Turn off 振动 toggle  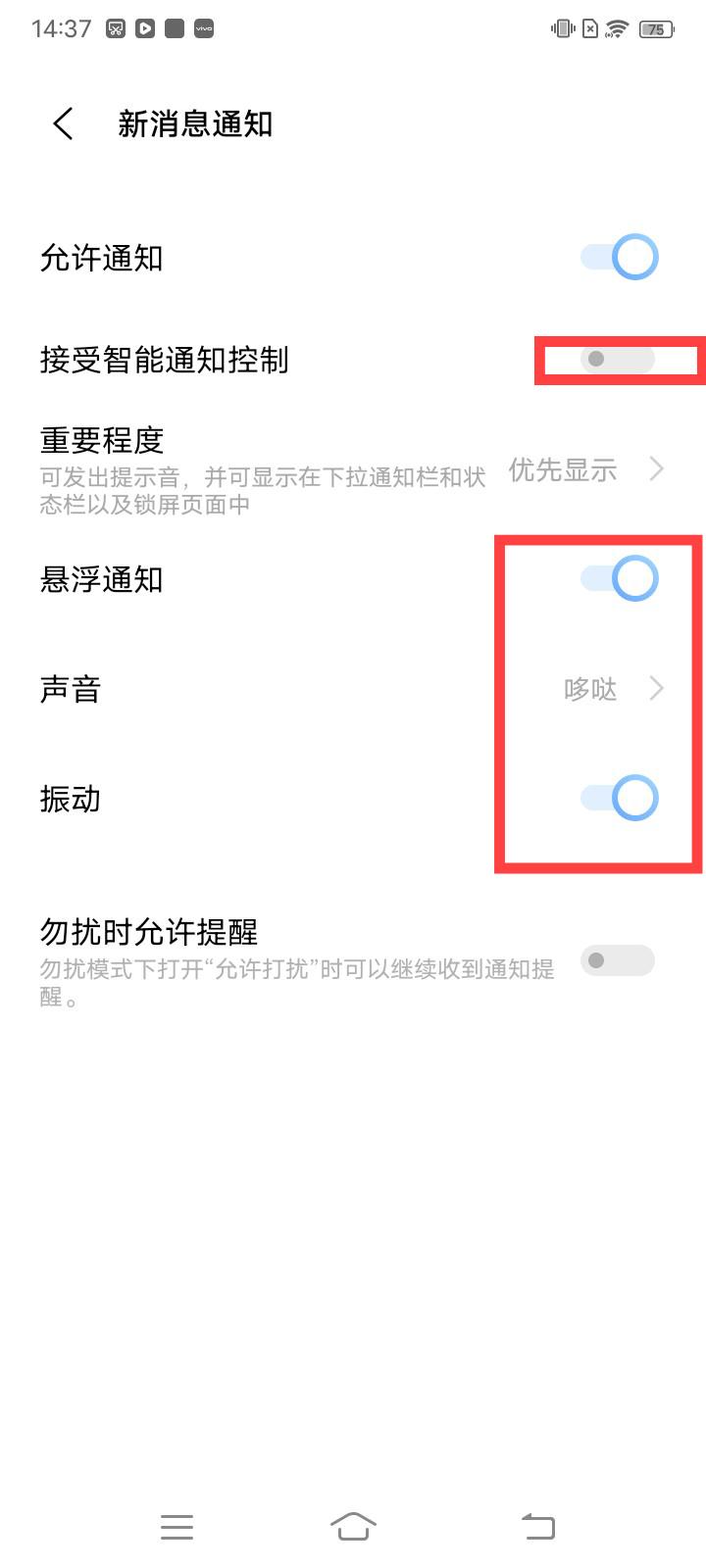coord(620,798)
